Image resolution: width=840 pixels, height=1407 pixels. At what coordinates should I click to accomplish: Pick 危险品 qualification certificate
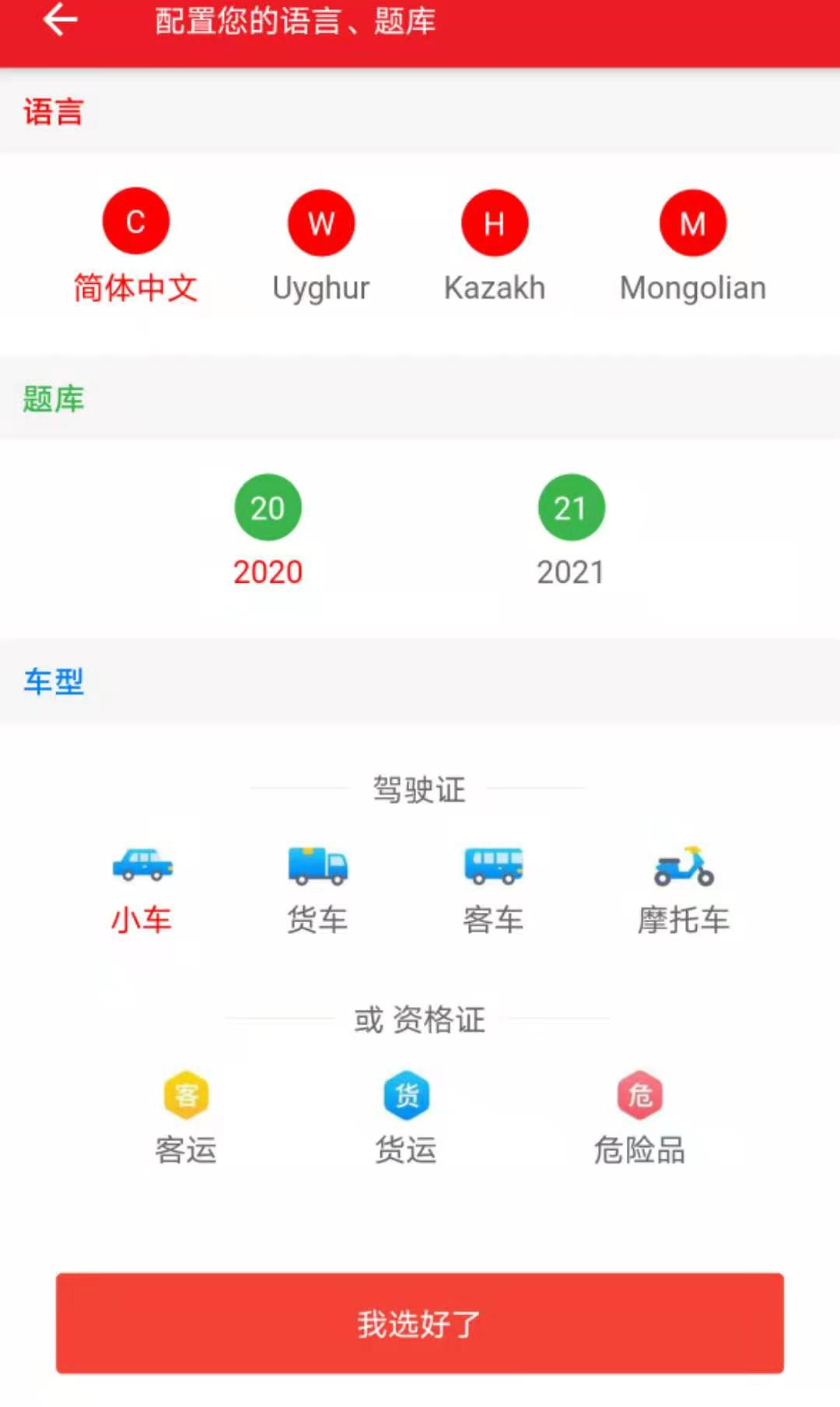tap(639, 1118)
